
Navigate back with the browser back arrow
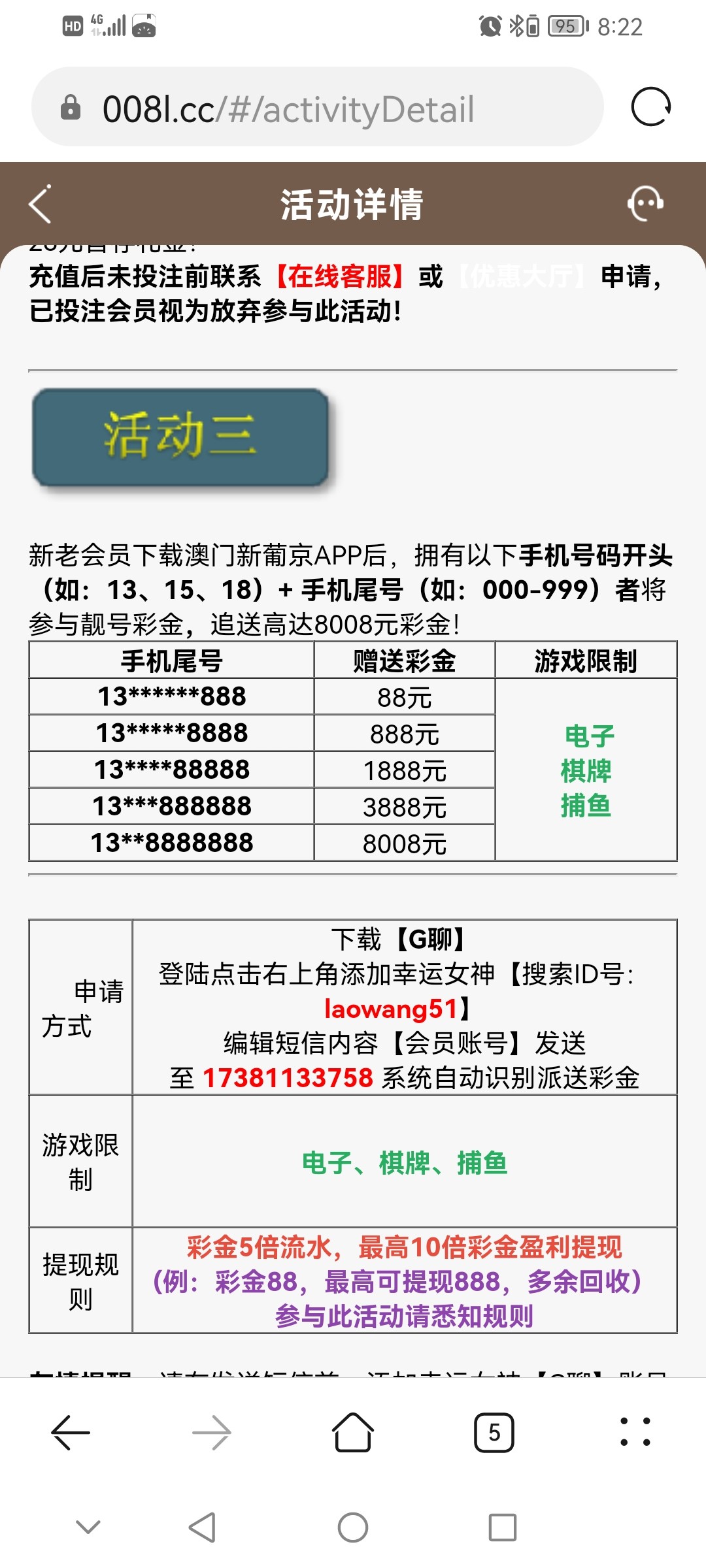[71, 1432]
